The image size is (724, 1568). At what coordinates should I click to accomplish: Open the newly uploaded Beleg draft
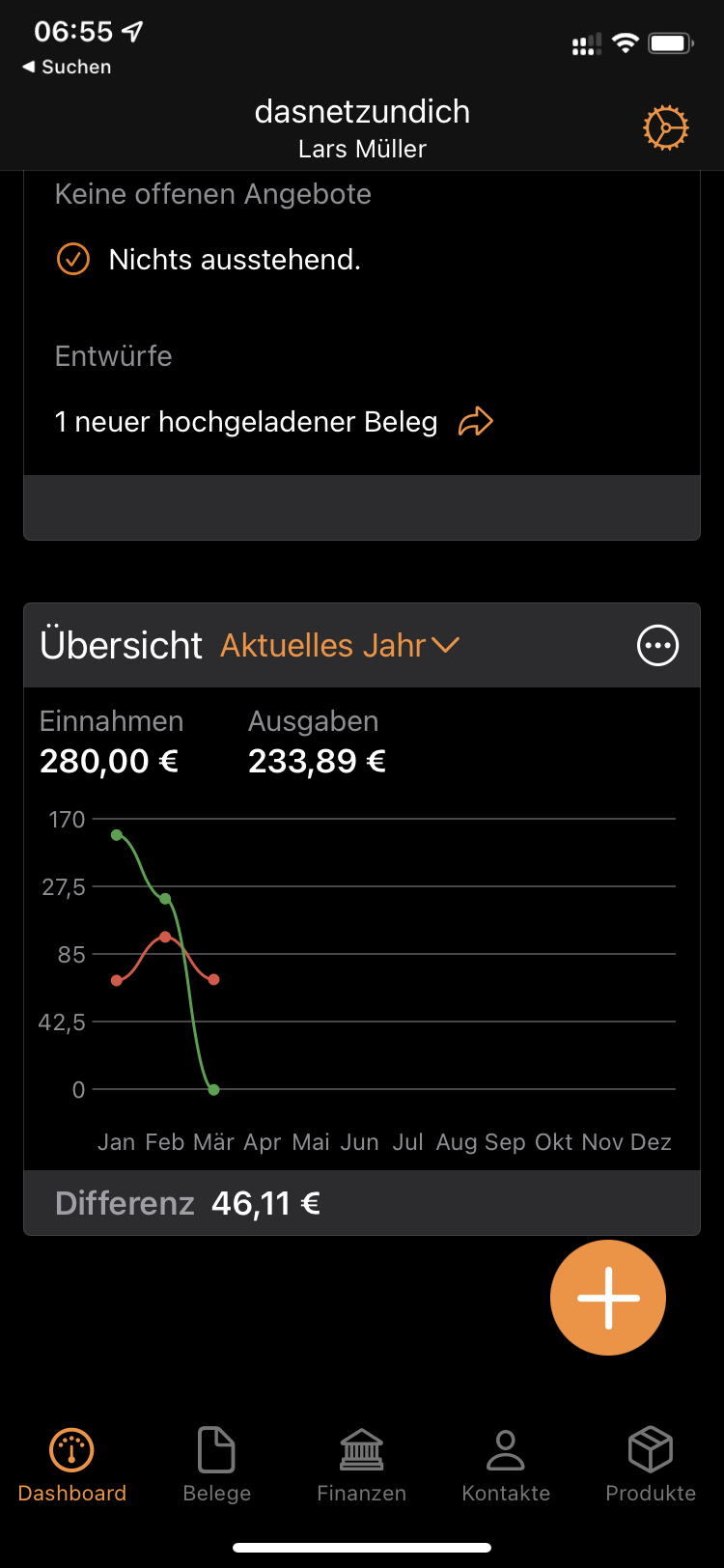[x=274, y=422]
